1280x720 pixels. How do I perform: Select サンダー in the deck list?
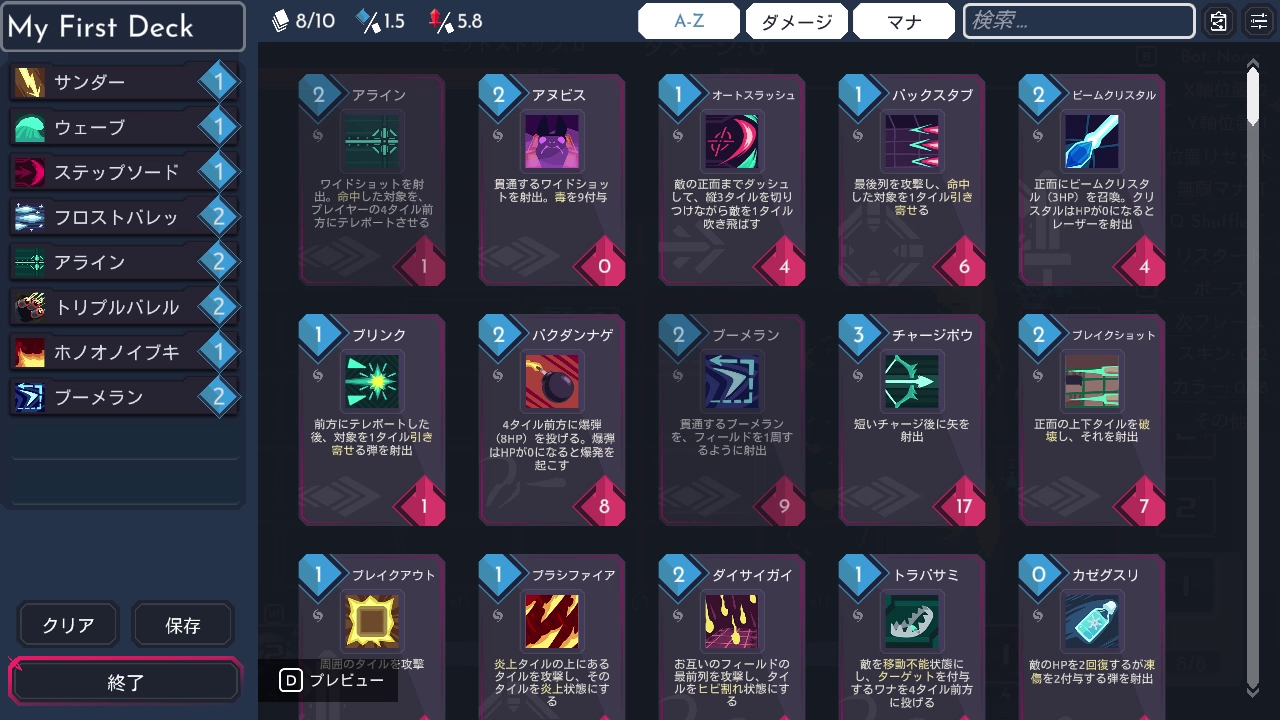tap(110, 83)
